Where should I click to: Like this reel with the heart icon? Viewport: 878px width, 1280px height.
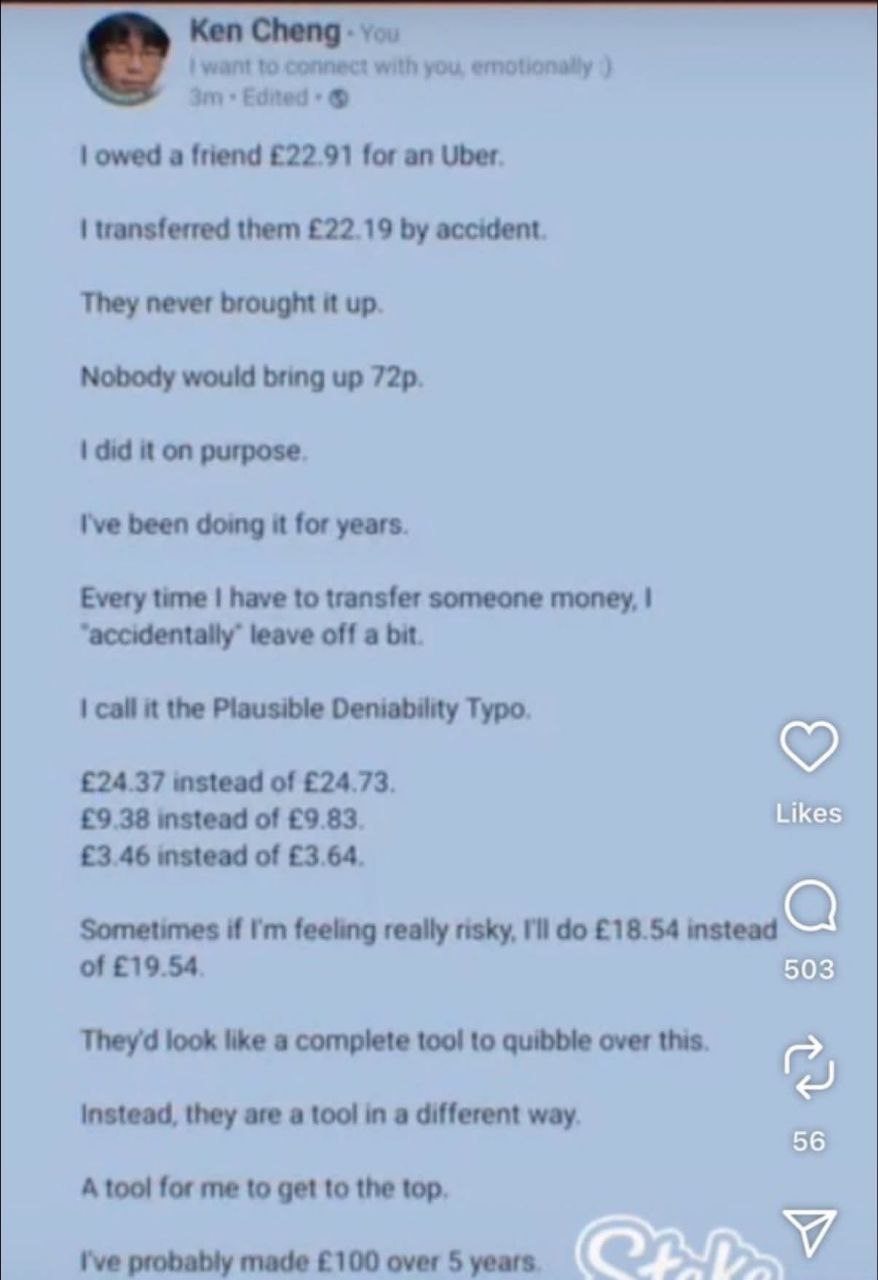(x=808, y=748)
